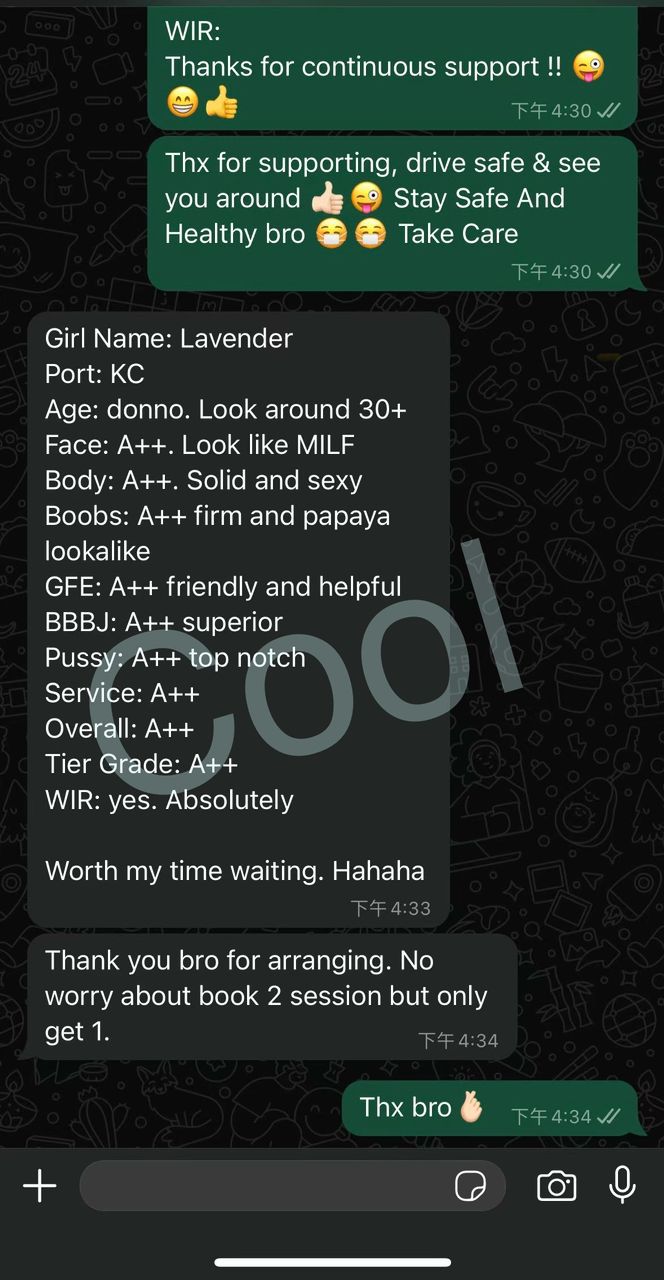Open the sticker picker
This screenshot has height=1280, width=664.
click(x=470, y=1186)
